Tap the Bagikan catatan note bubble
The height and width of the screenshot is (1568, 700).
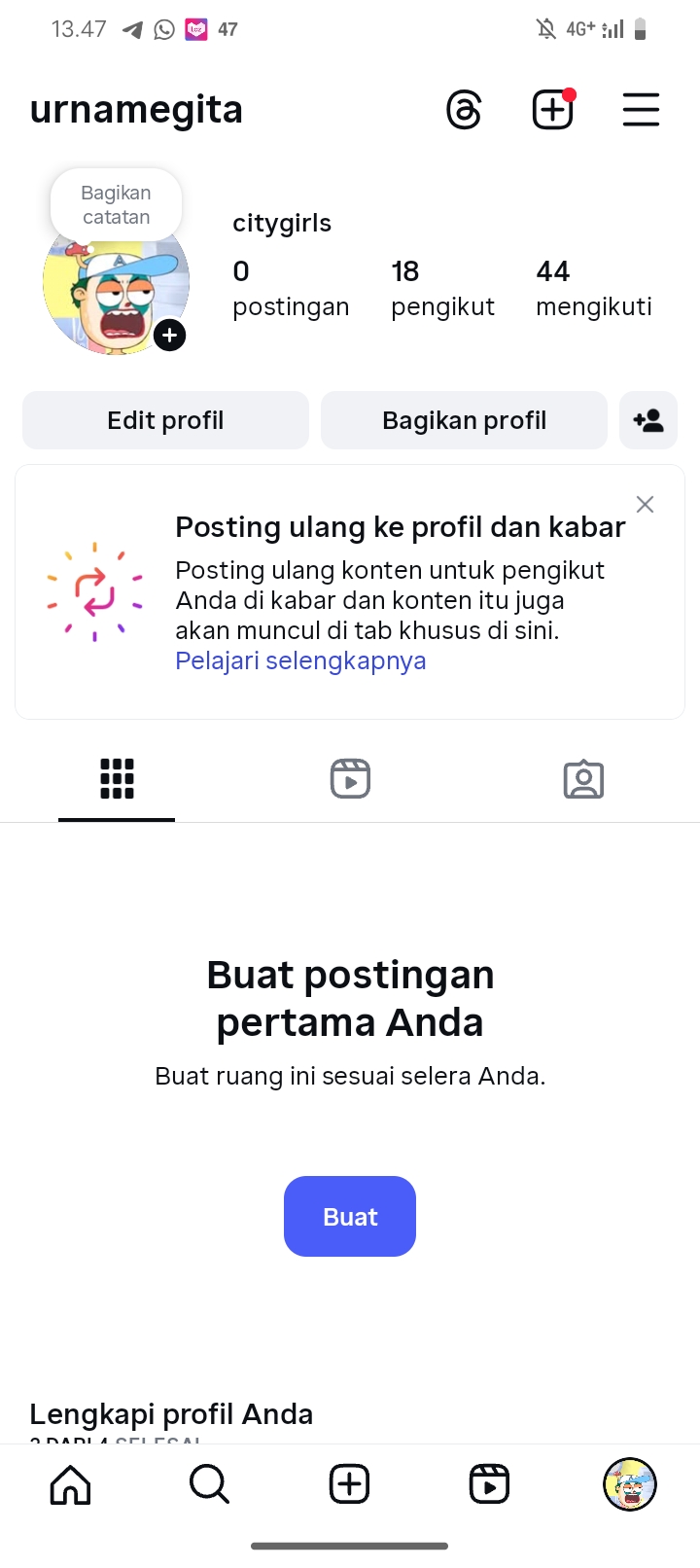point(117,205)
